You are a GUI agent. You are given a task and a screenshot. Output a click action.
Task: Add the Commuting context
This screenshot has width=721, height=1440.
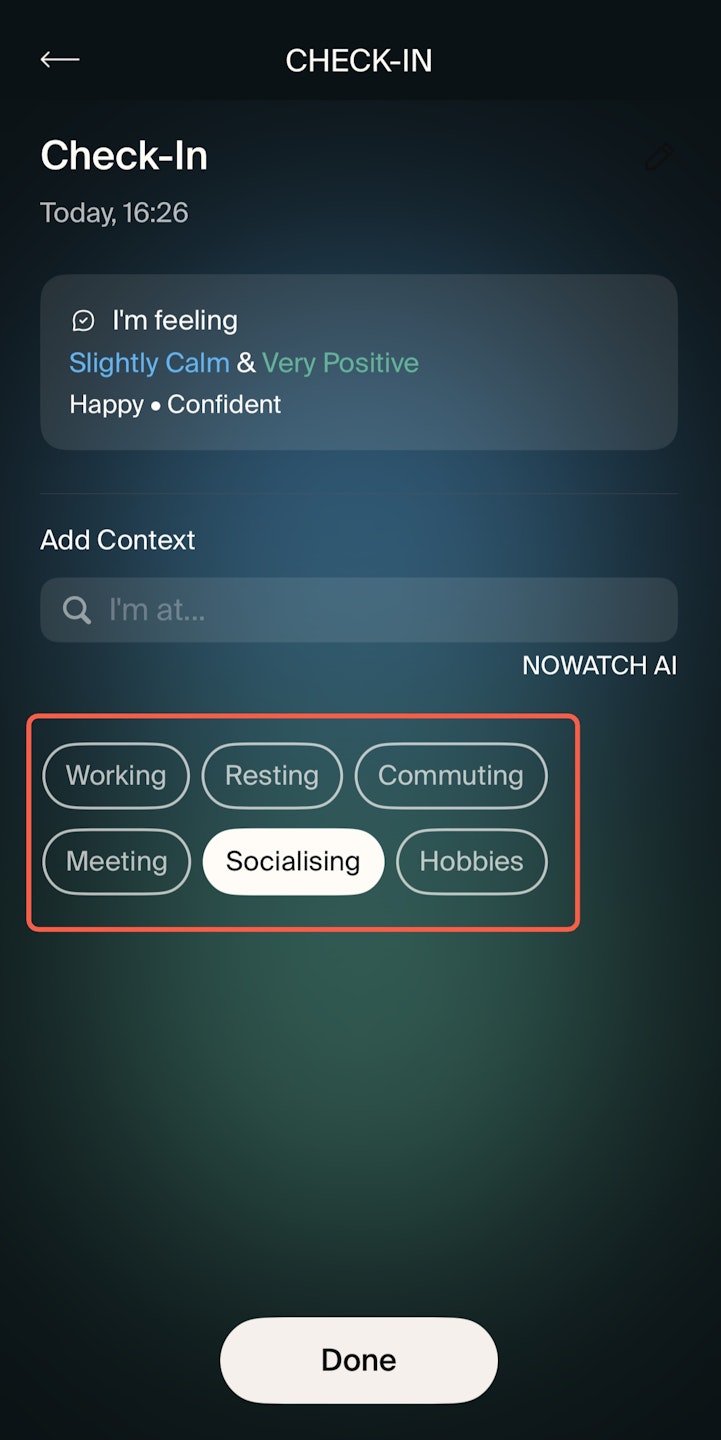[451, 775]
